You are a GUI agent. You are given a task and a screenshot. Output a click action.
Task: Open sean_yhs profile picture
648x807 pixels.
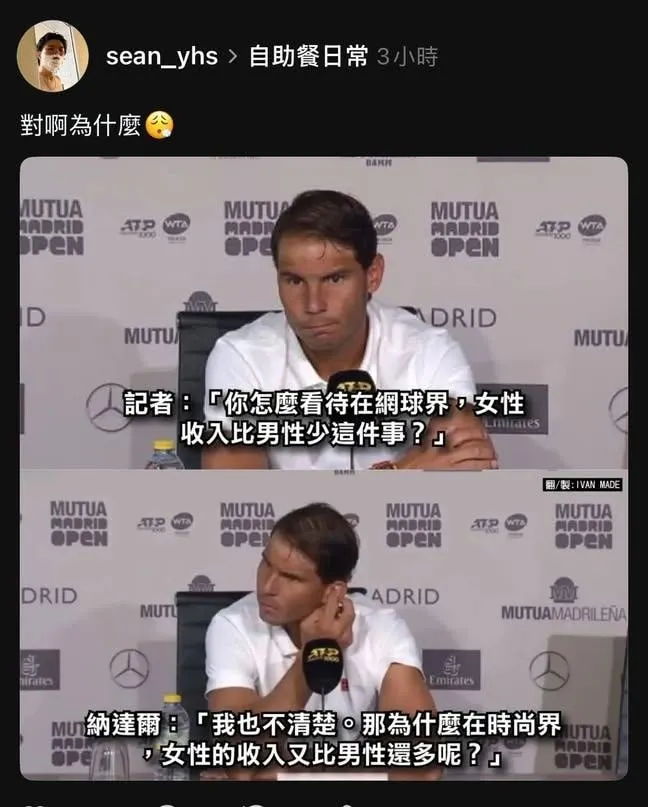tap(52, 56)
